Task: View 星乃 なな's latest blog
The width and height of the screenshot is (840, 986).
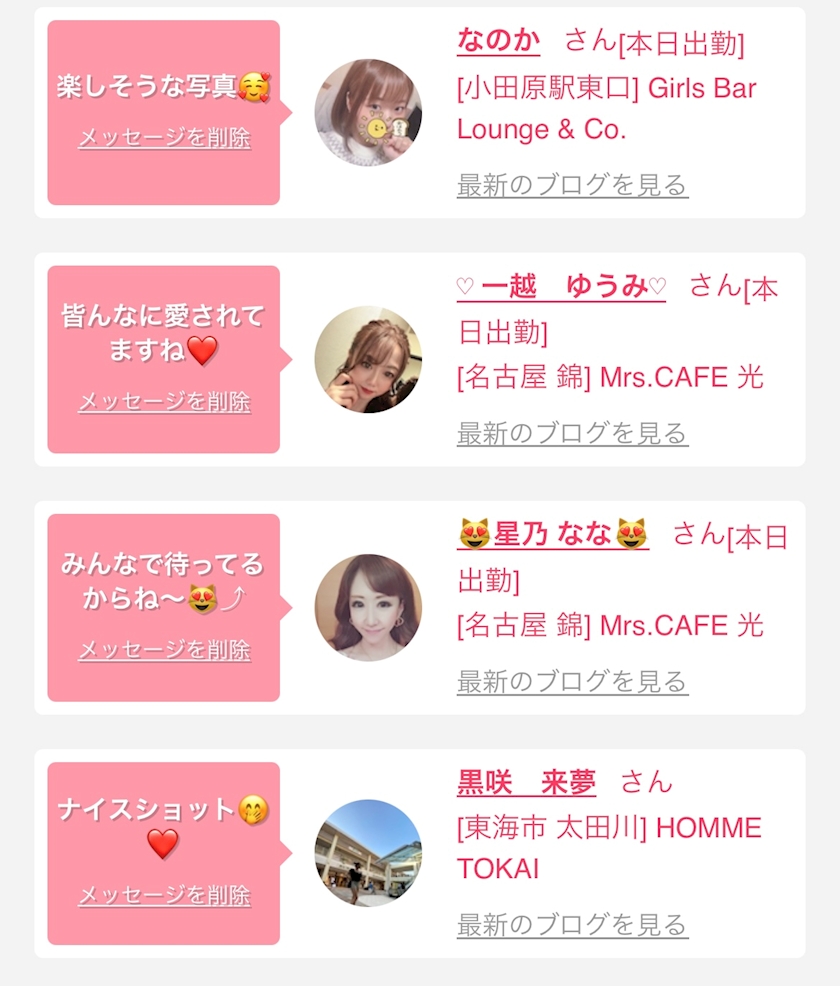Action: pyautogui.click(x=572, y=682)
